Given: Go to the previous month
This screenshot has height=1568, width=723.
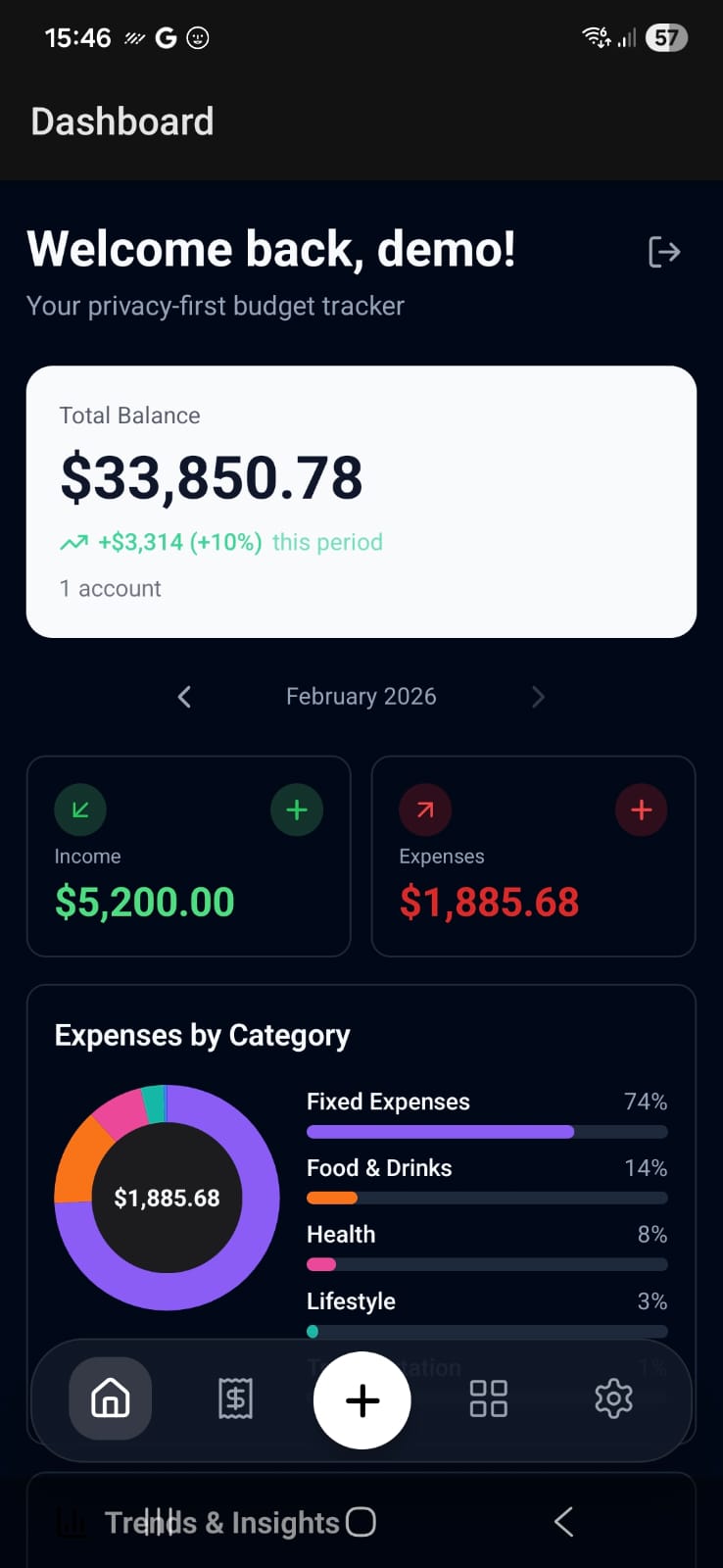Looking at the screenshot, I should click(x=184, y=697).
